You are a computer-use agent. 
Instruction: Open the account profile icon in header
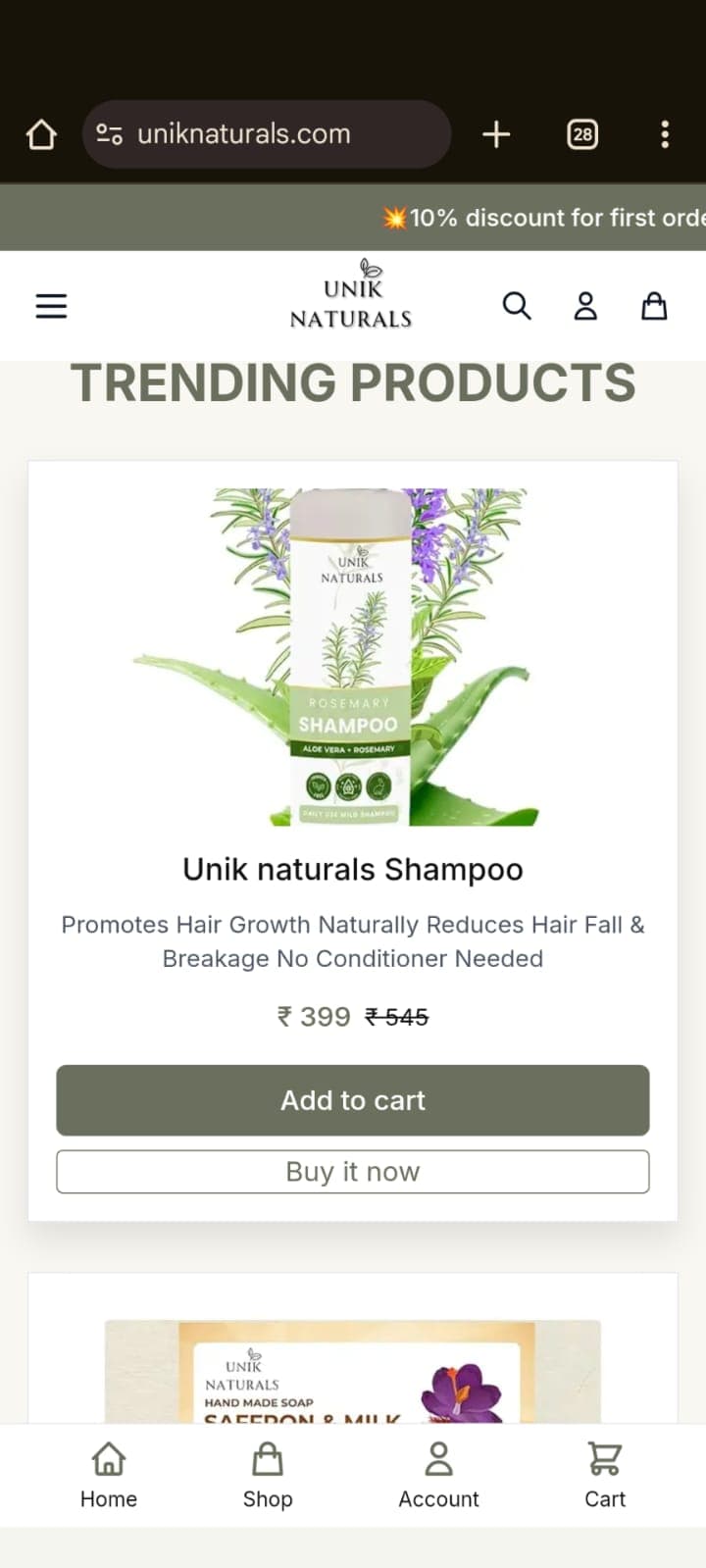click(585, 306)
